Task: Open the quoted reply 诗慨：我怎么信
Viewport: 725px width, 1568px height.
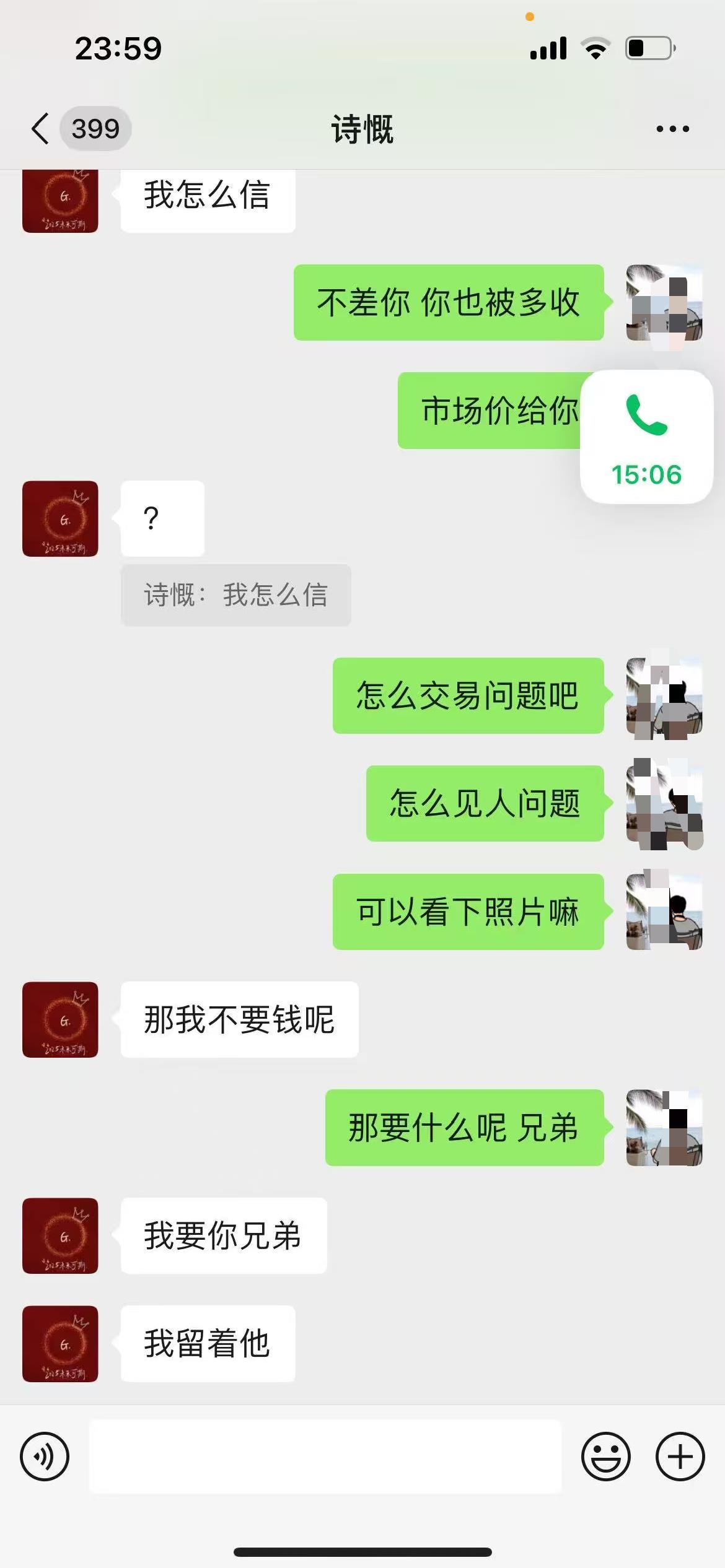Action: (x=236, y=596)
